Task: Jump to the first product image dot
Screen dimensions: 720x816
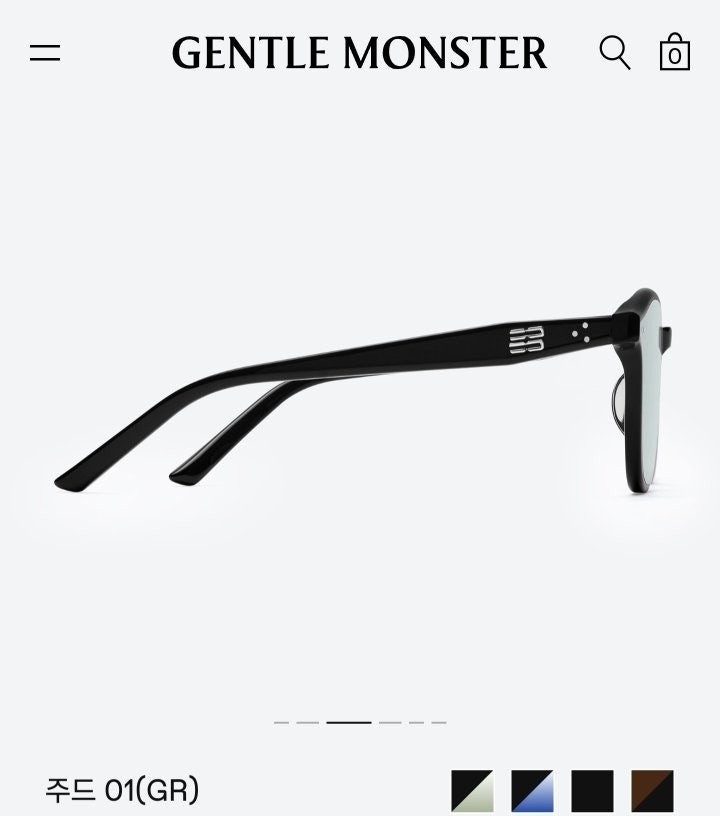Action: (281, 722)
